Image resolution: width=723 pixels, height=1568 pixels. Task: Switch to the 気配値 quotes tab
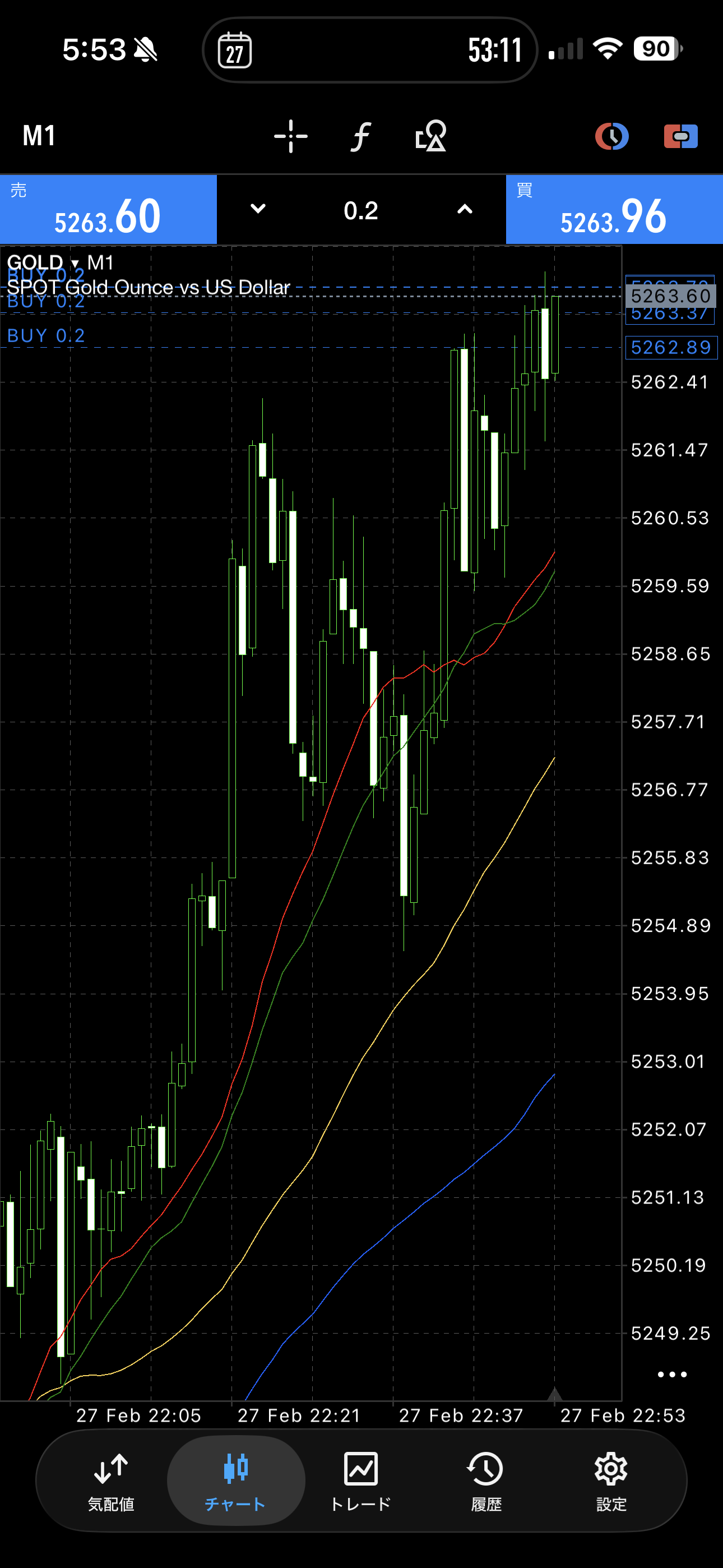coord(111,1481)
